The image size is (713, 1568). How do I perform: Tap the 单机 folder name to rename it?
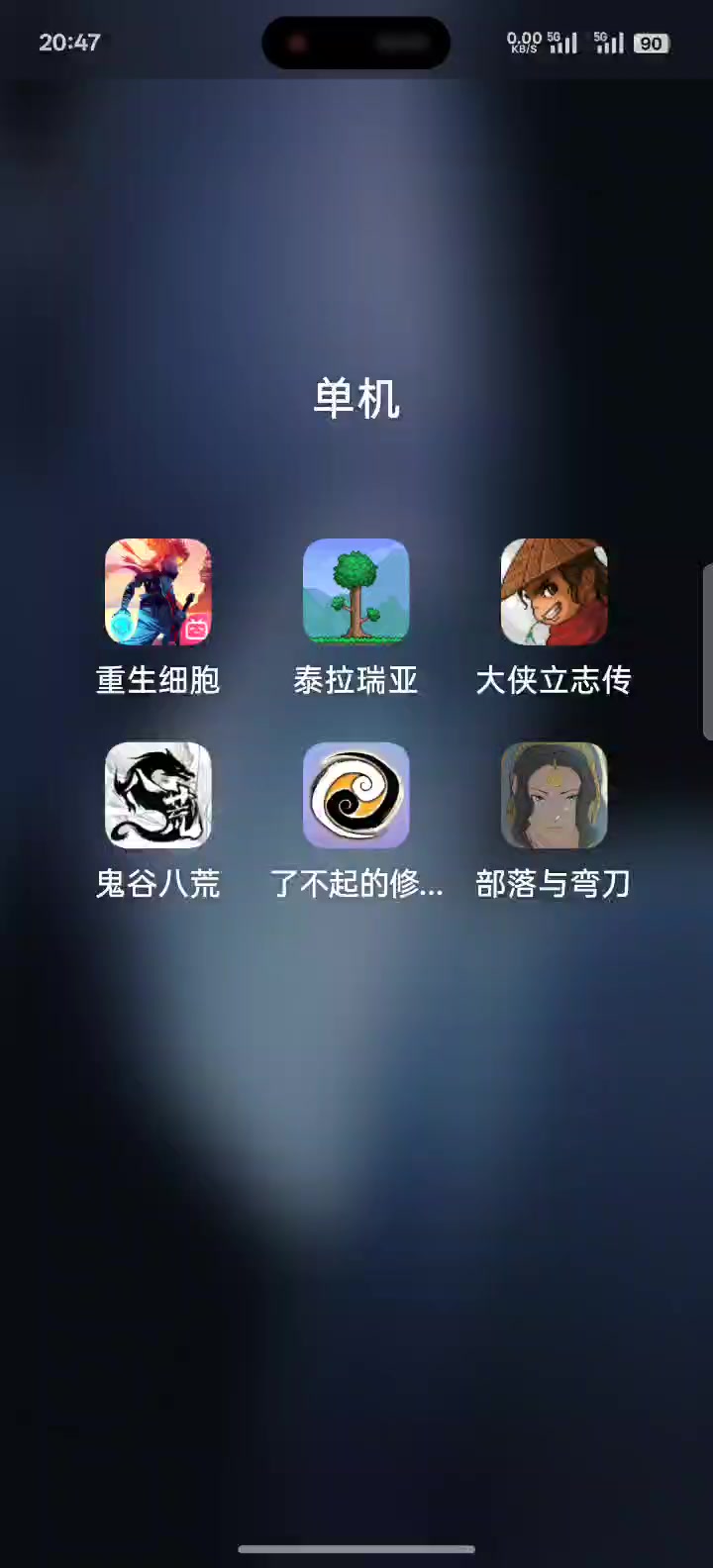coord(356,399)
